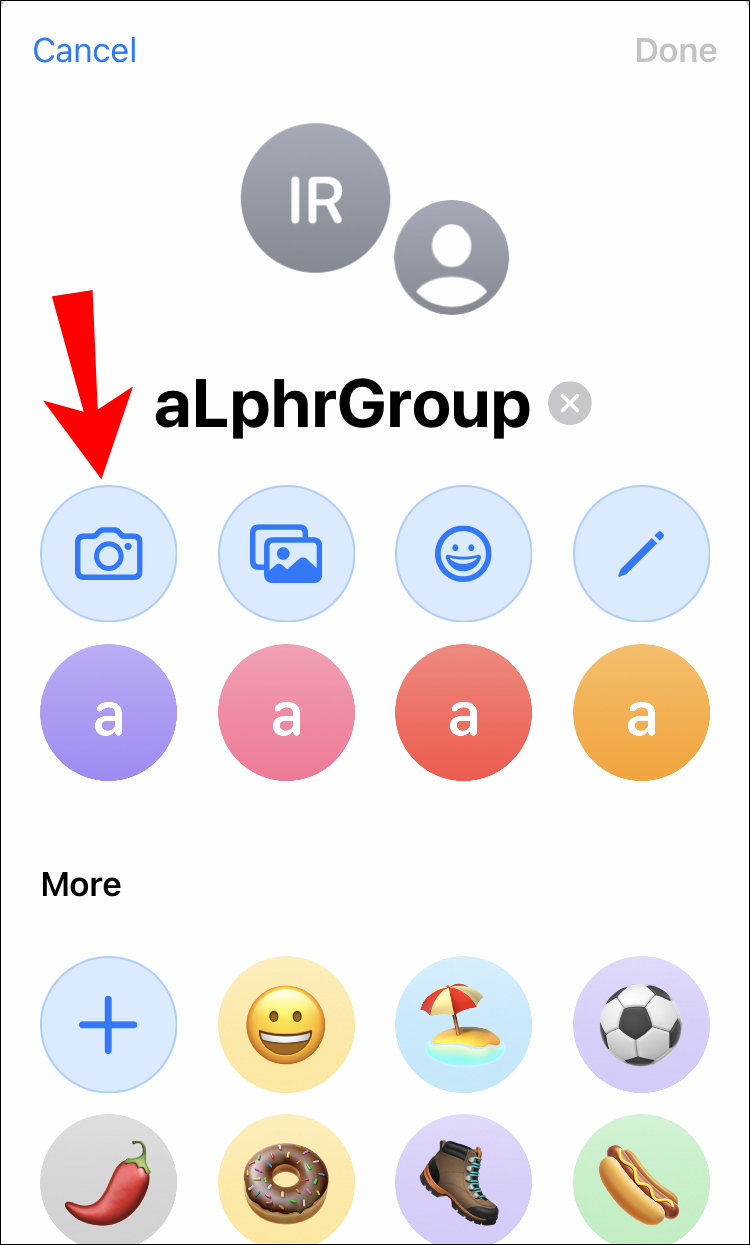Pick the hot dog emoji
Viewport: 750px width, 1245px height.
pos(641,1182)
